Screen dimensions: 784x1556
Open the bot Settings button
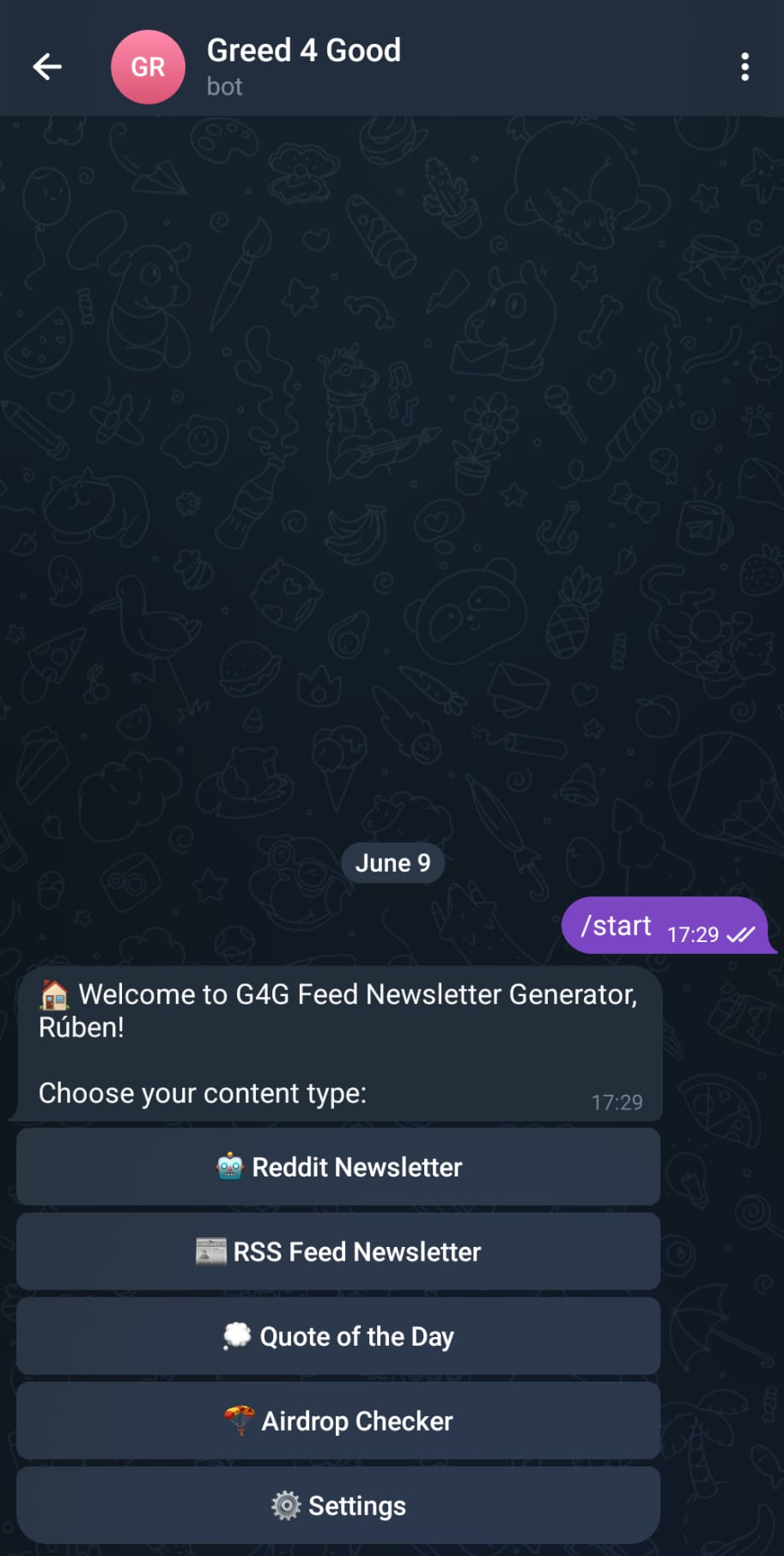click(338, 1505)
